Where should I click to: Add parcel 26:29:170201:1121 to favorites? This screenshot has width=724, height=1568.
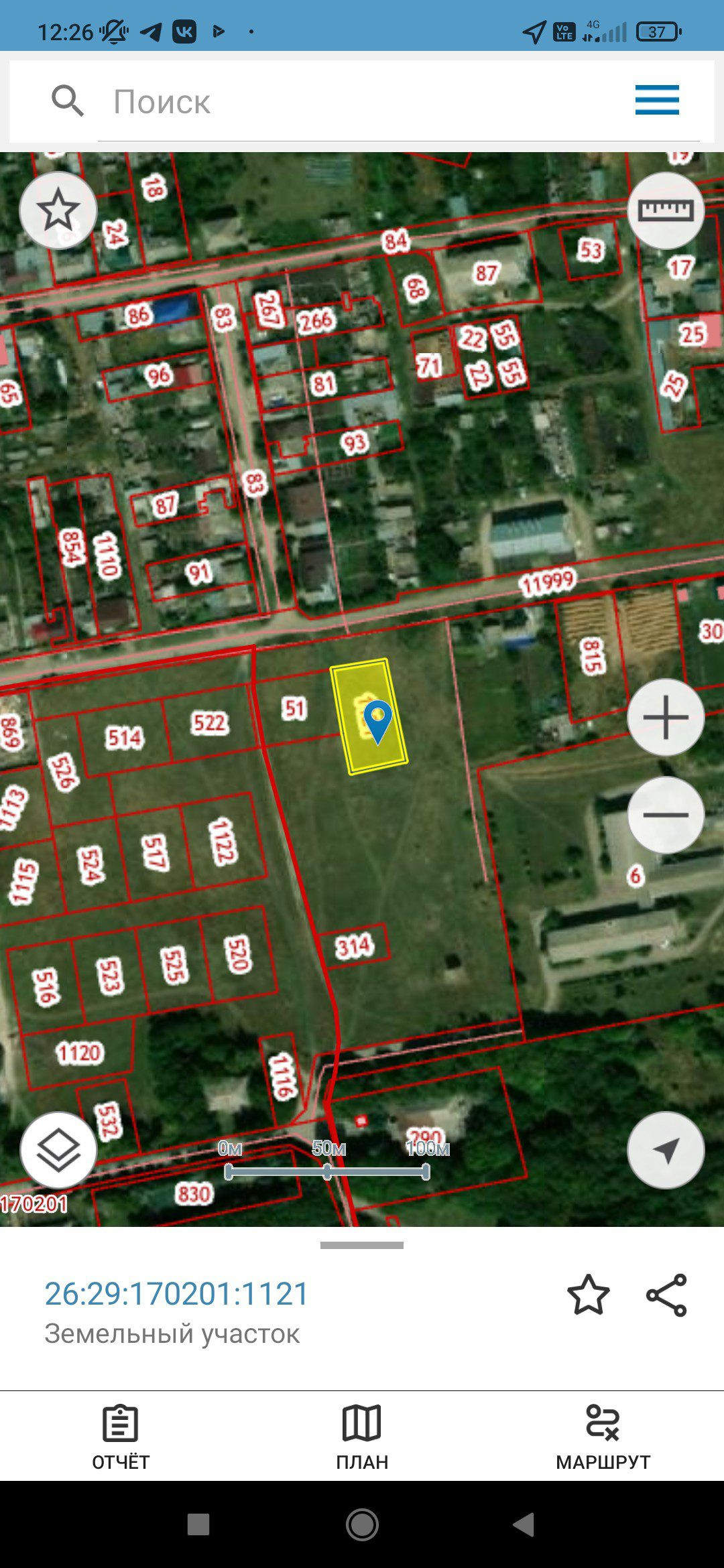[x=588, y=1295]
